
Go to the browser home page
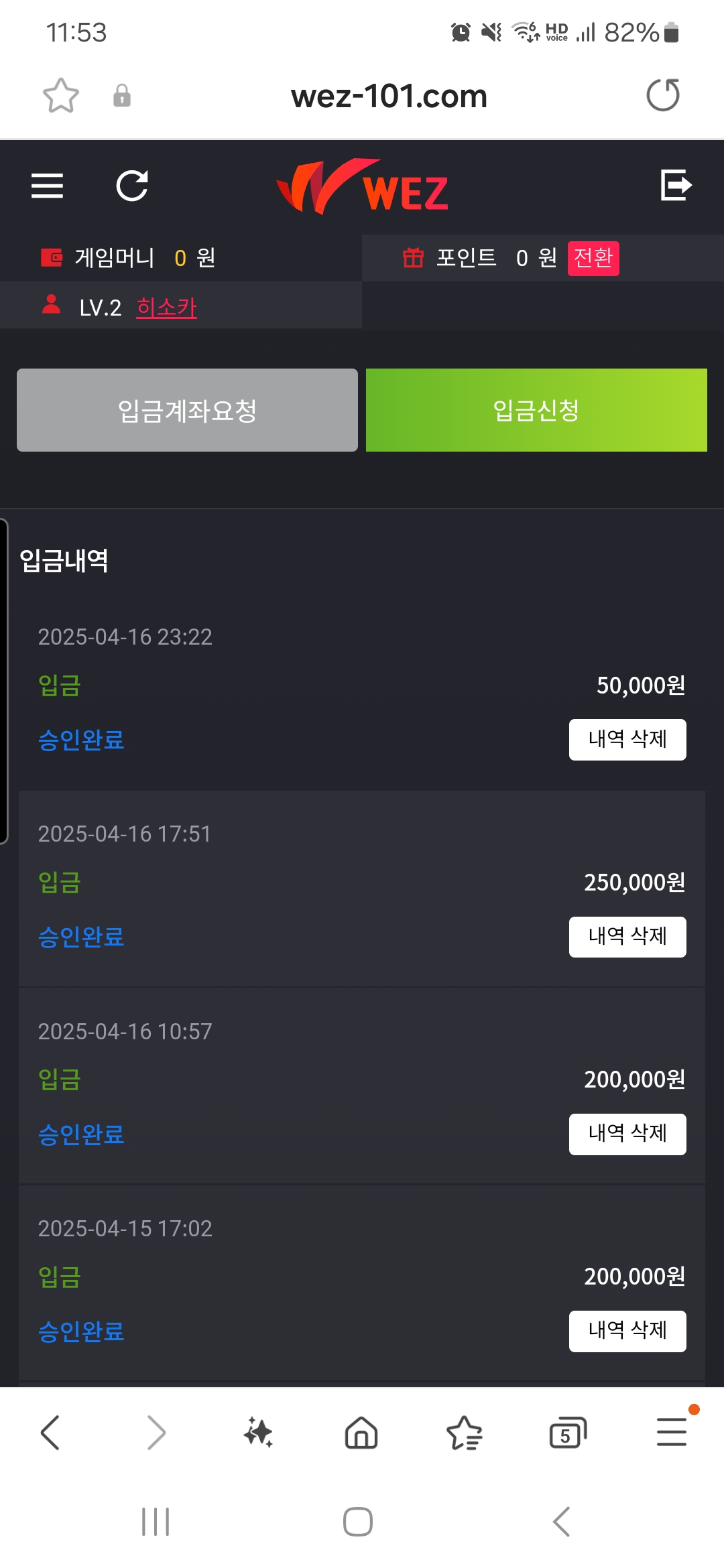(x=361, y=1433)
